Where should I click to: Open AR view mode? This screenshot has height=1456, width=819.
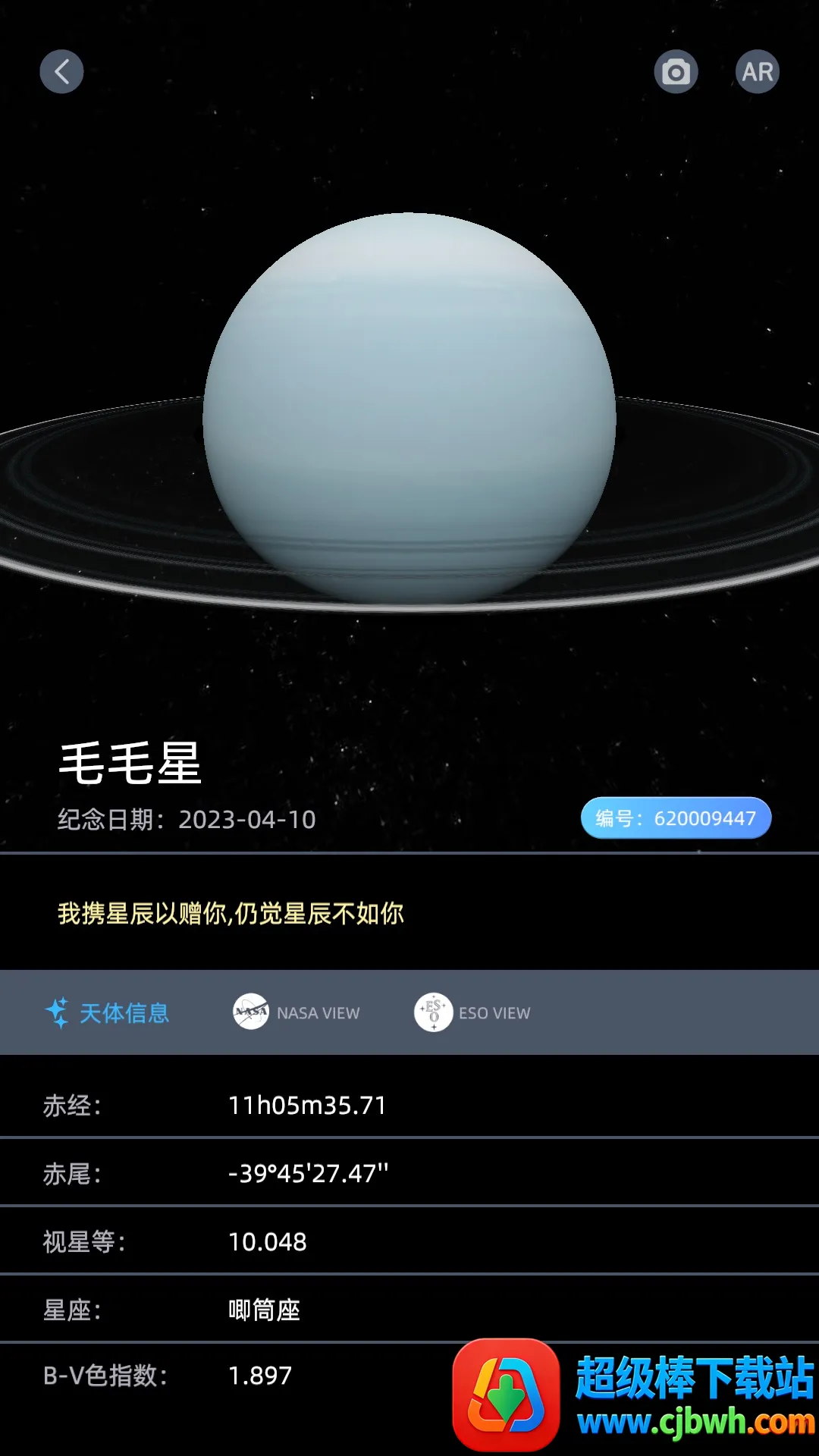[757, 72]
